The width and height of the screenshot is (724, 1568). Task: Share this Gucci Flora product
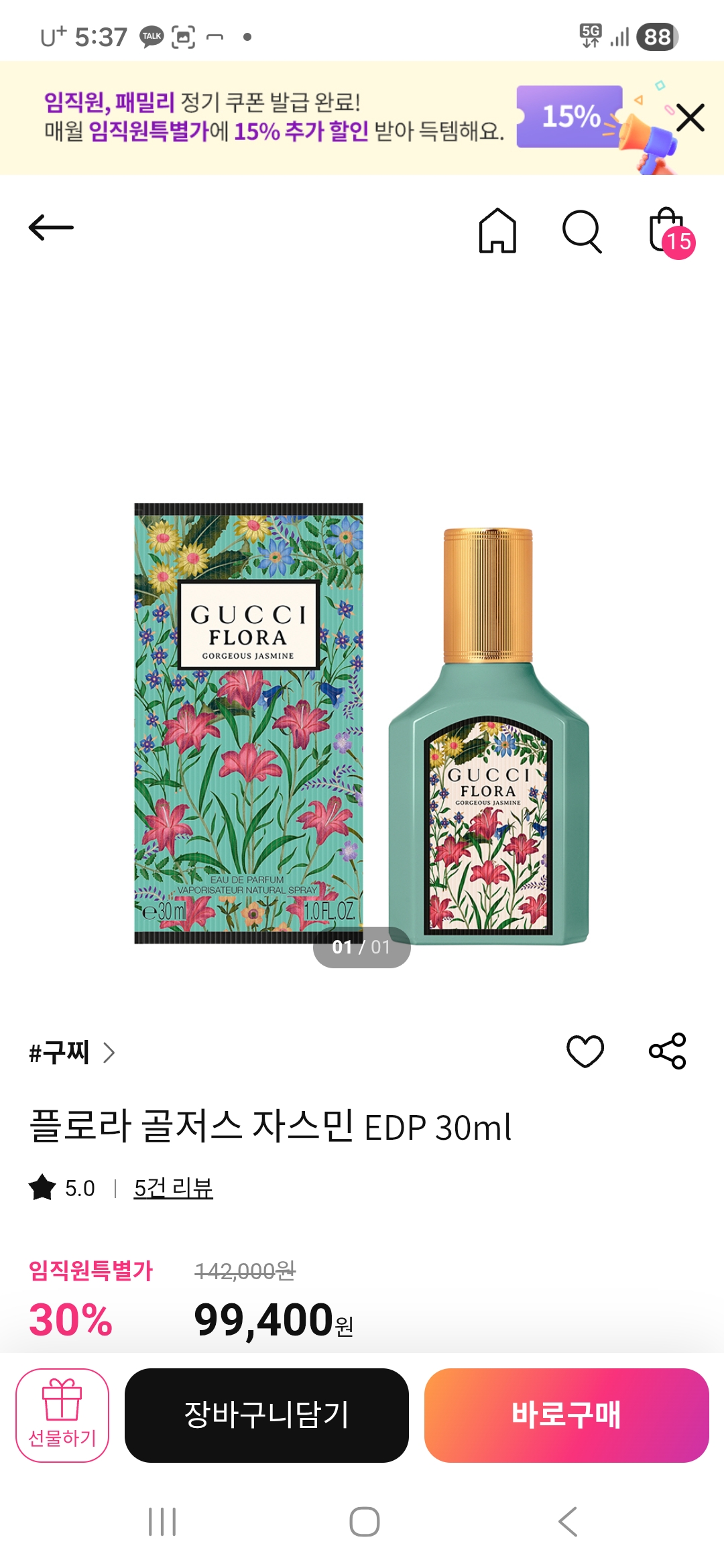667,1051
